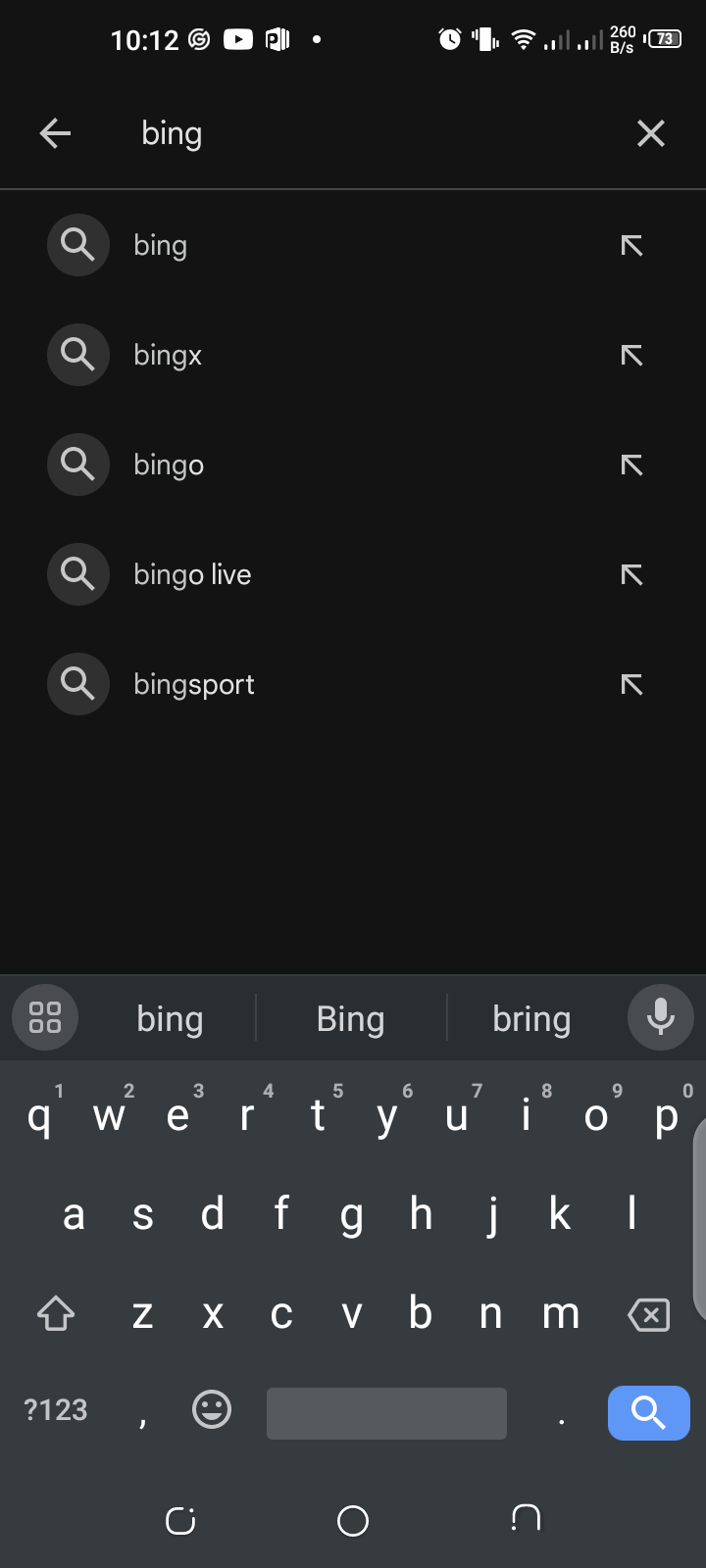Fill search box with "bingx" using its arrow

point(631,355)
